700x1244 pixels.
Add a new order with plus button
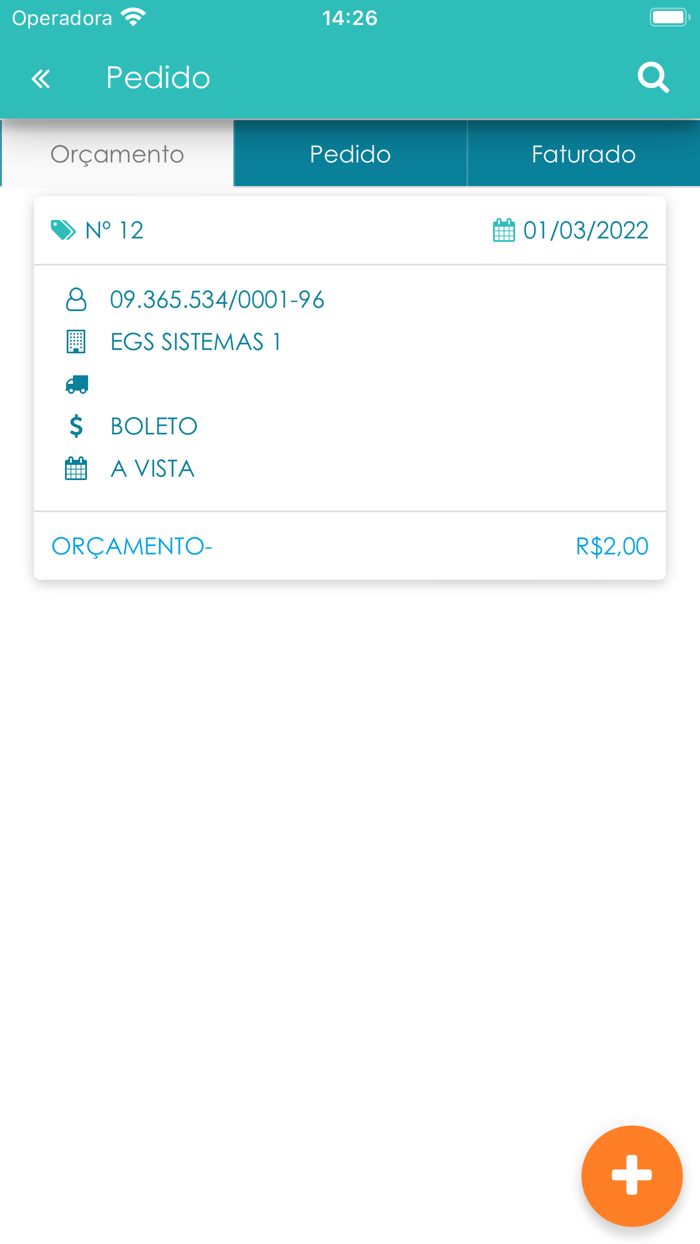click(631, 1176)
